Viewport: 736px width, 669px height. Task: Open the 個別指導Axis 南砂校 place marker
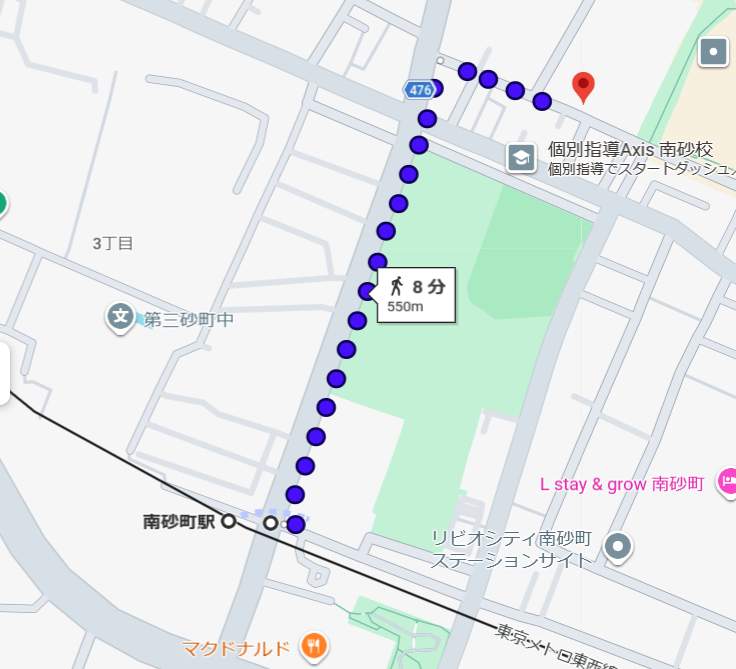tap(520, 157)
